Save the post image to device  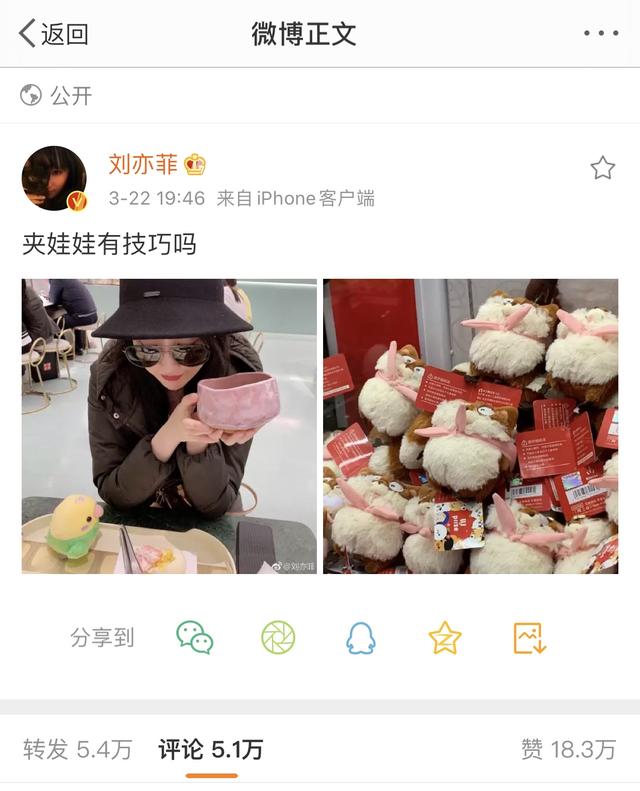(528, 637)
